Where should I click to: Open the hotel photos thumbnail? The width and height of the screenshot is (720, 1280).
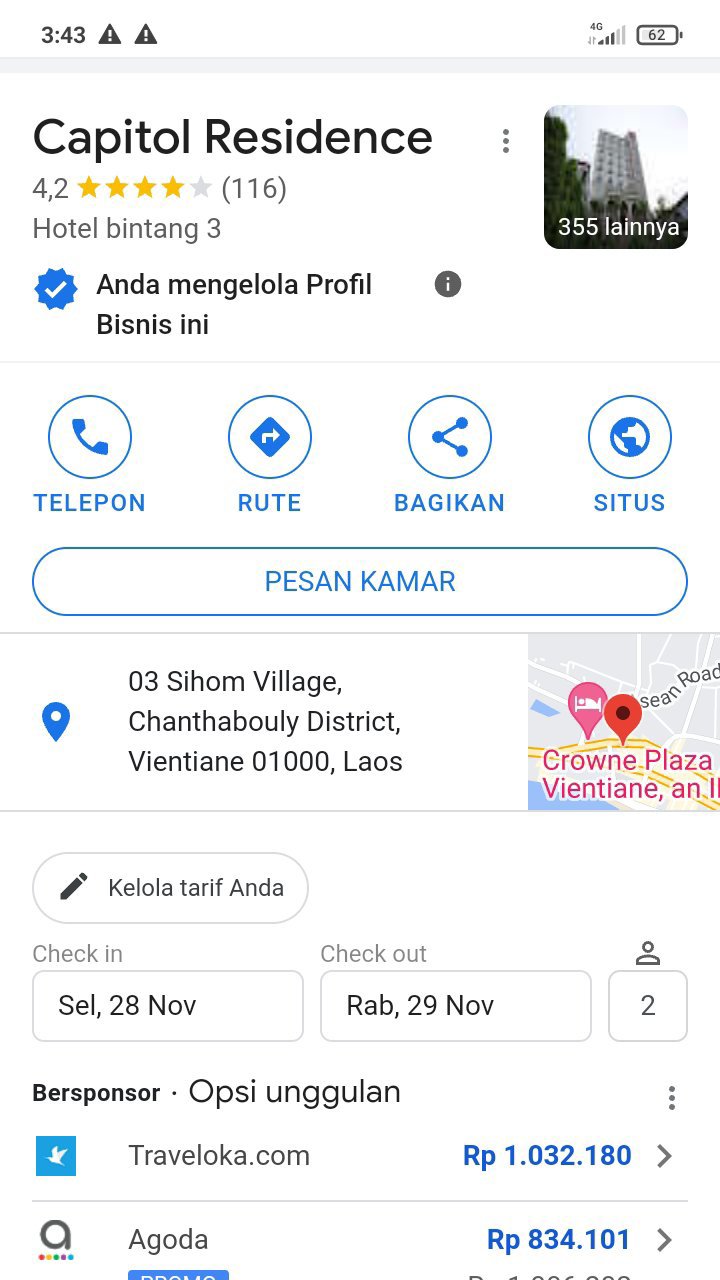pos(615,177)
